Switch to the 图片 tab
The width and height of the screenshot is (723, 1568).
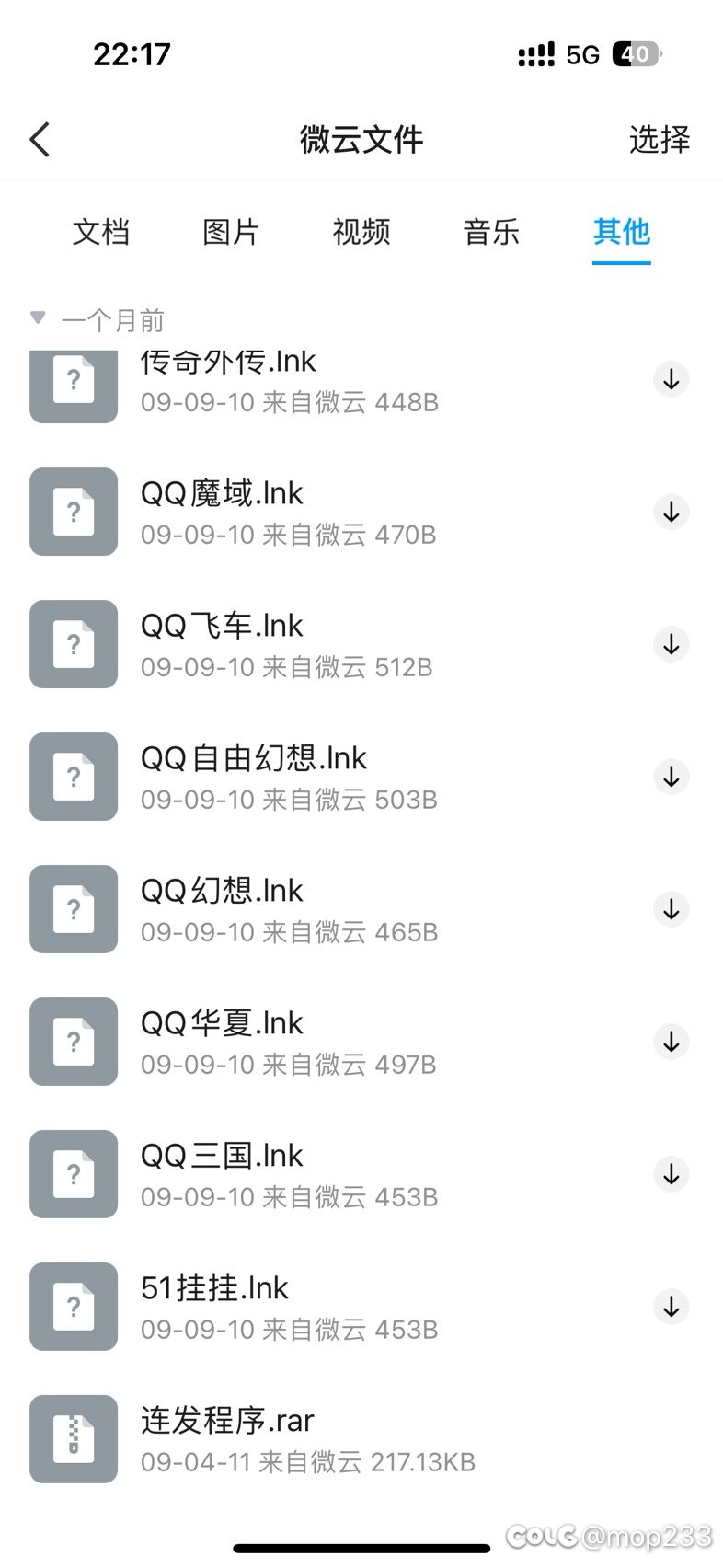[x=231, y=232]
